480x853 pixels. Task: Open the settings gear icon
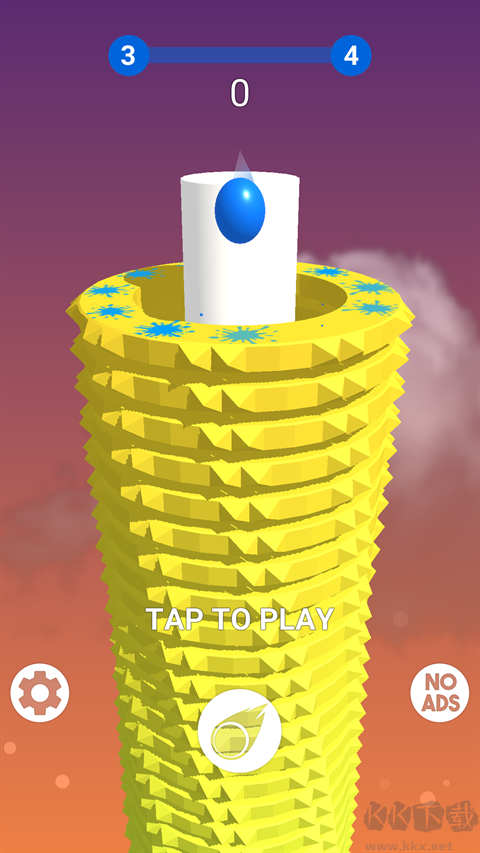(x=40, y=693)
